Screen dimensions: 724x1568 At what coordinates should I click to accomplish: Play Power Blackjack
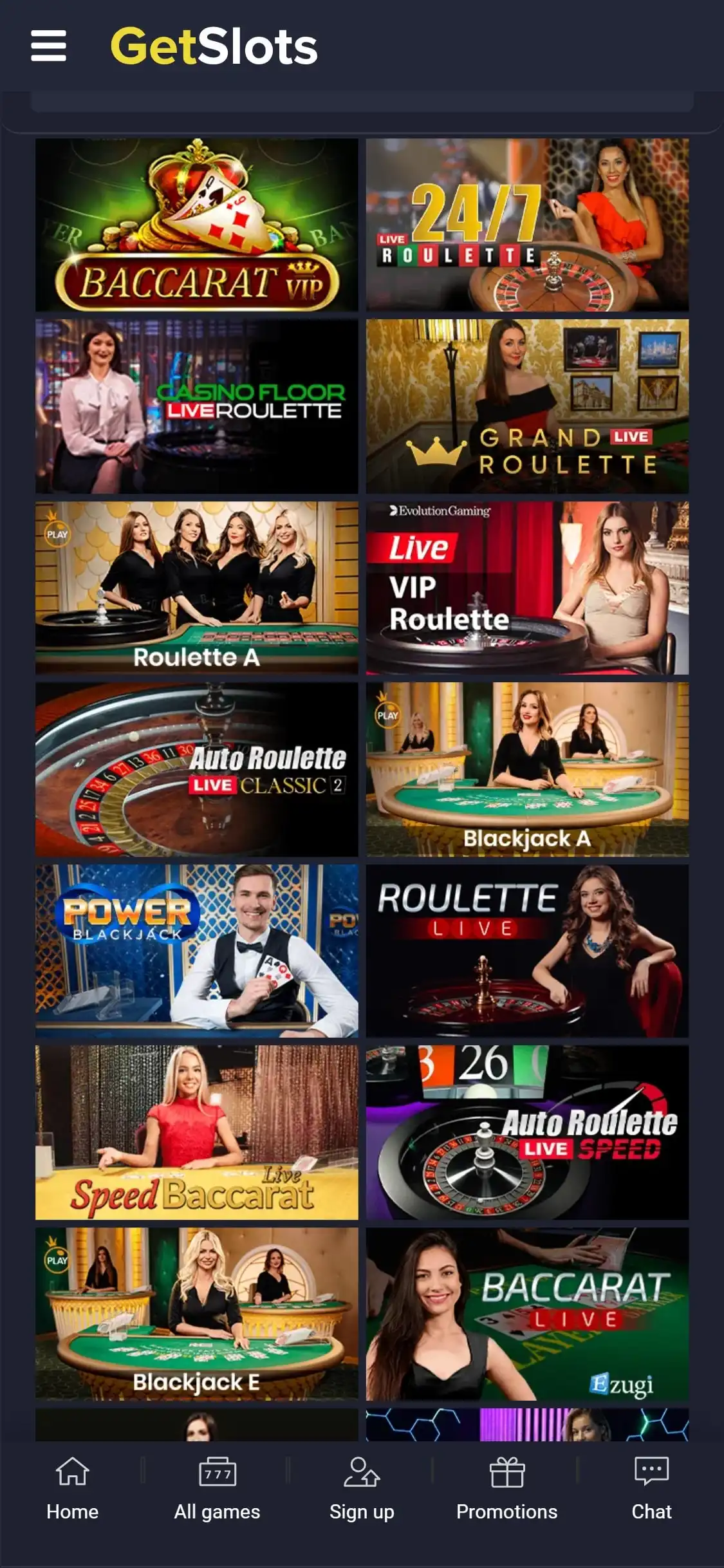pyautogui.click(x=196, y=951)
